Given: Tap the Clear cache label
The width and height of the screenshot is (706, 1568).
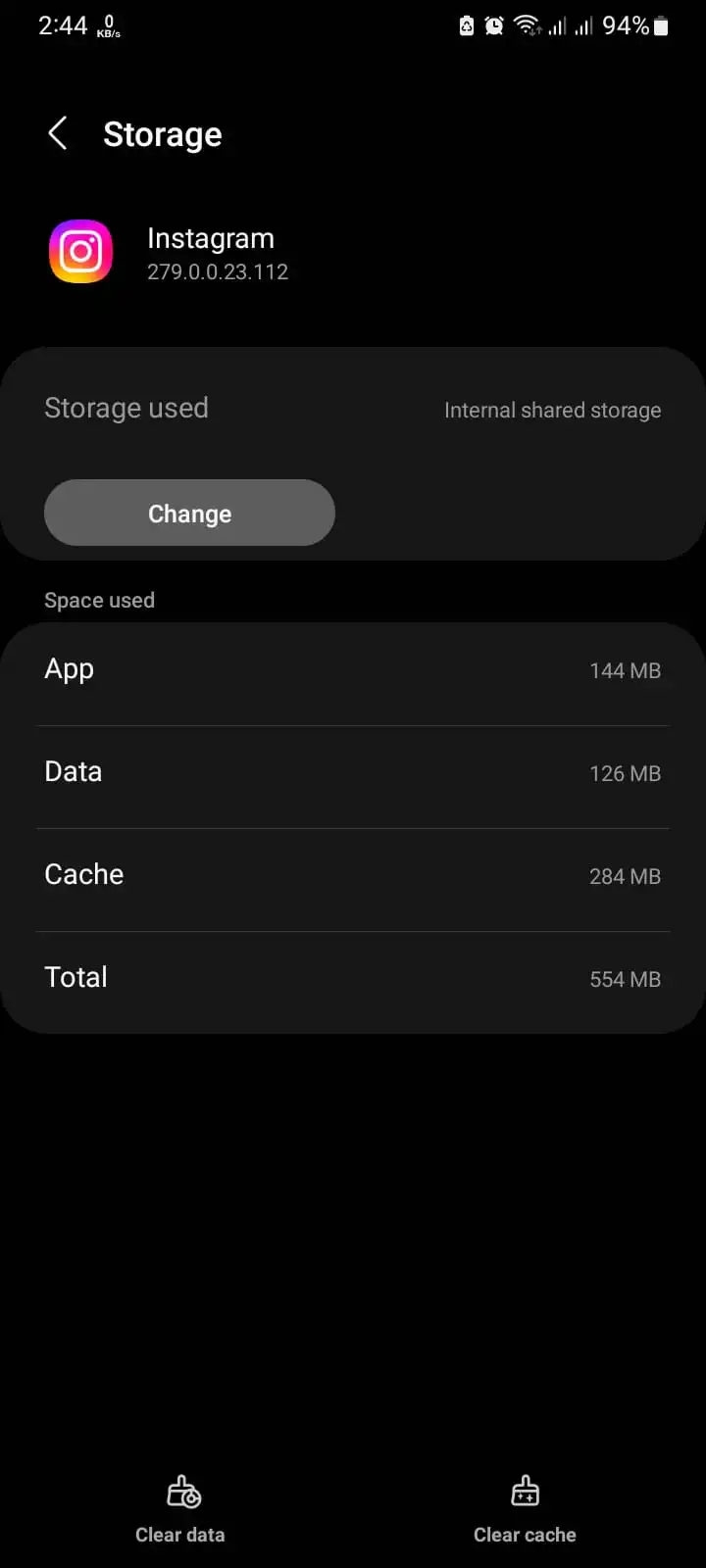Looking at the screenshot, I should tap(525, 1535).
